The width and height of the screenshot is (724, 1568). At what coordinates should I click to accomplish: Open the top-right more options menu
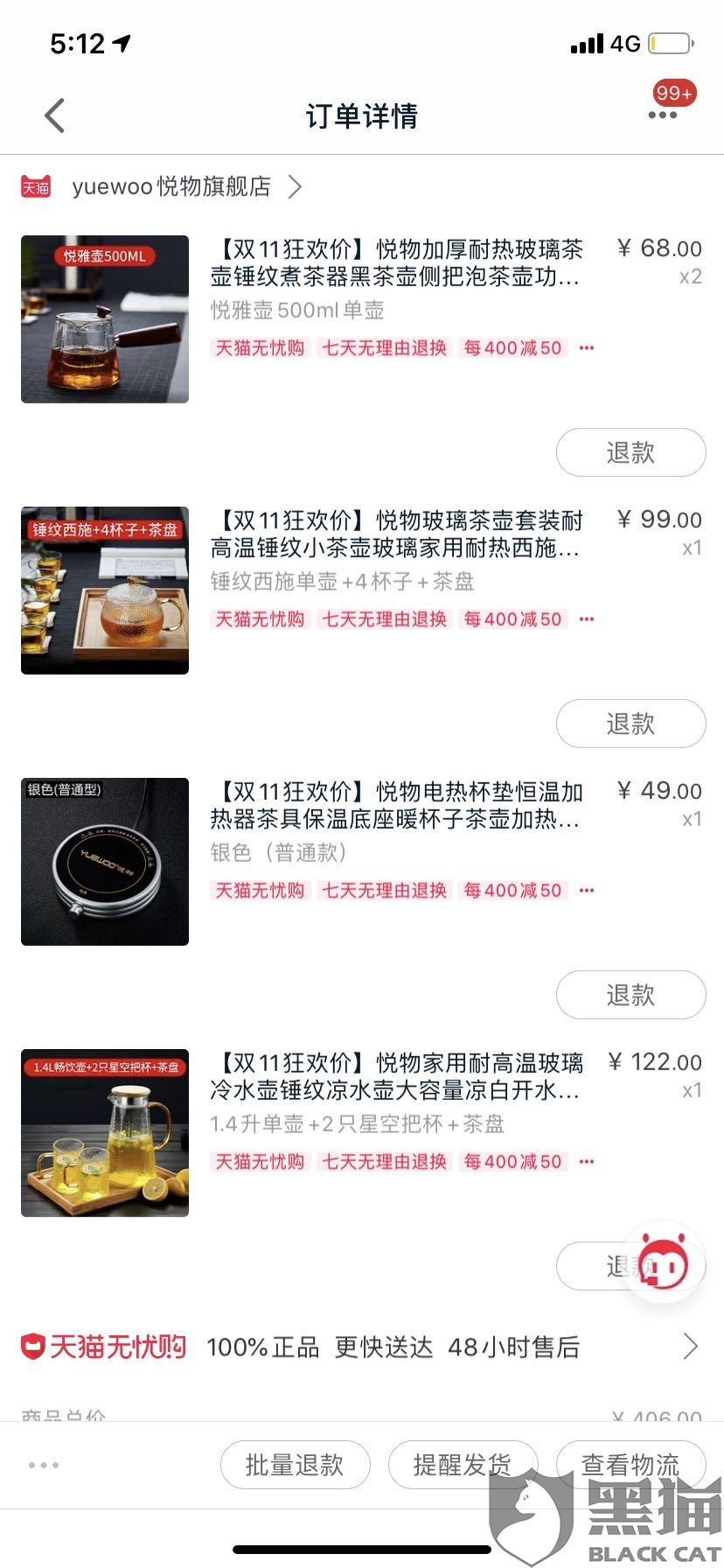[x=663, y=115]
